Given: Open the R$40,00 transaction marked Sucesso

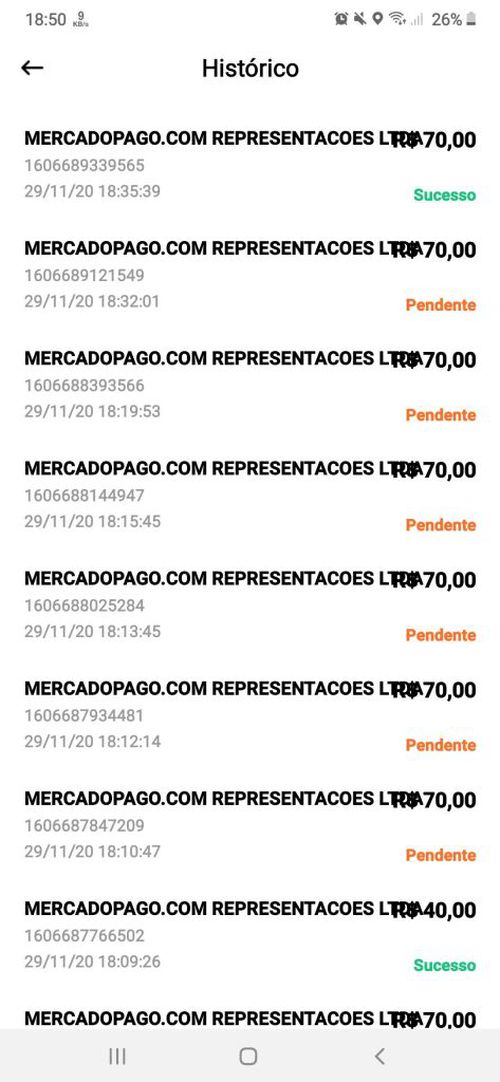Looking at the screenshot, I should pos(250,936).
